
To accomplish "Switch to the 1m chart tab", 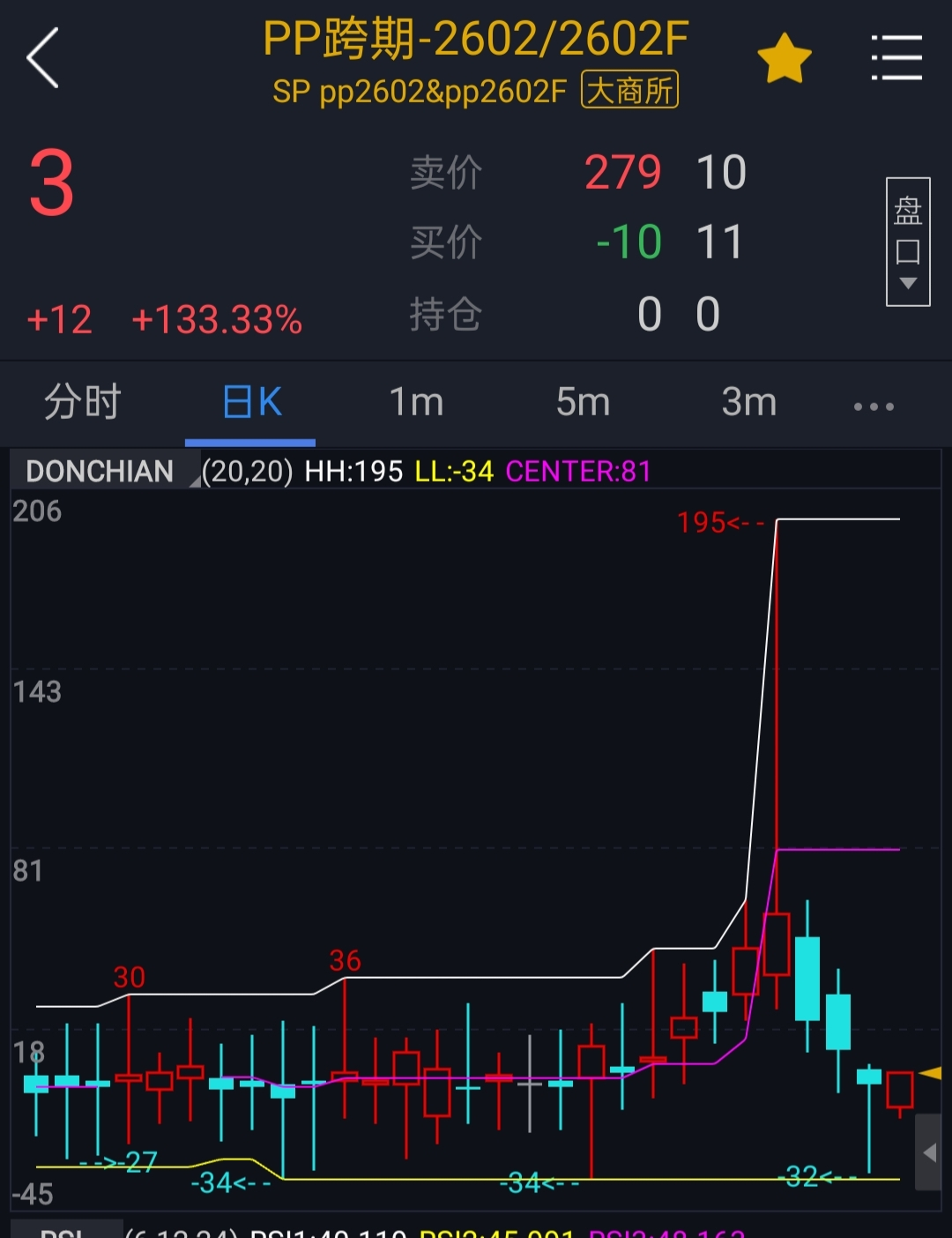I will [x=416, y=403].
